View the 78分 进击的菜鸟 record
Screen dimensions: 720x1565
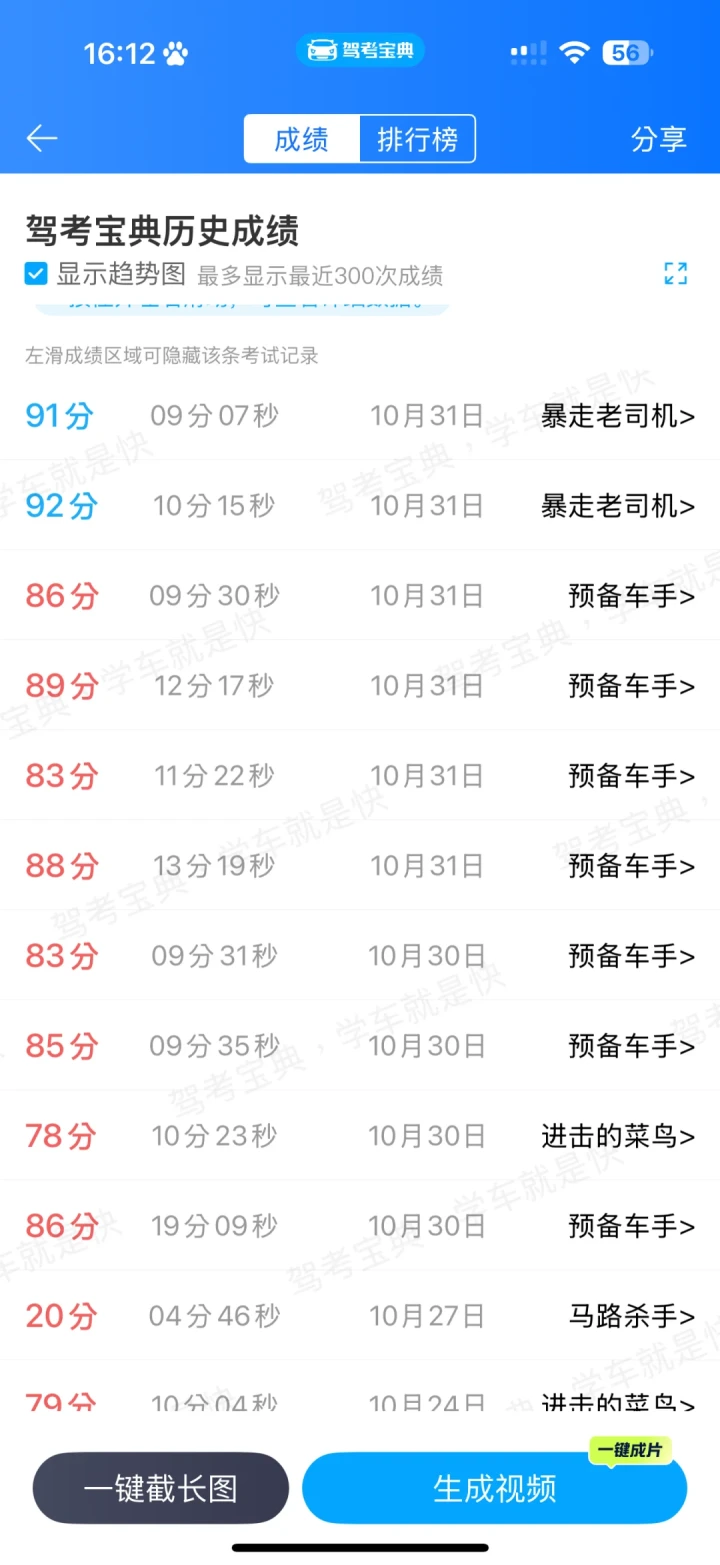360,1136
